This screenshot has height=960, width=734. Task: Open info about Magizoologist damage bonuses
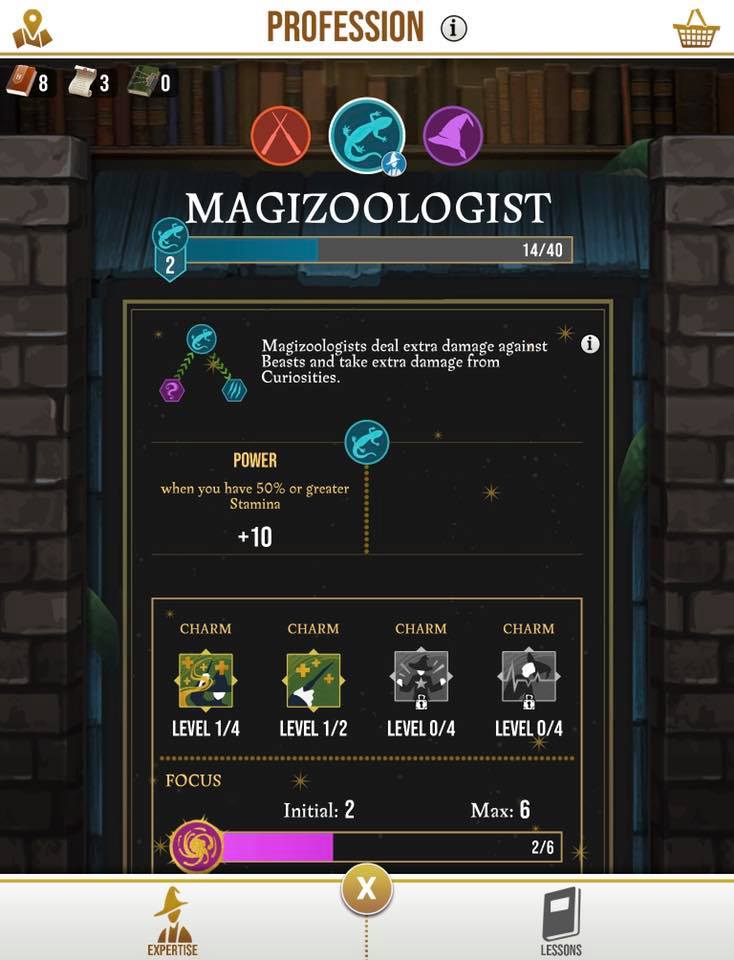590,344
